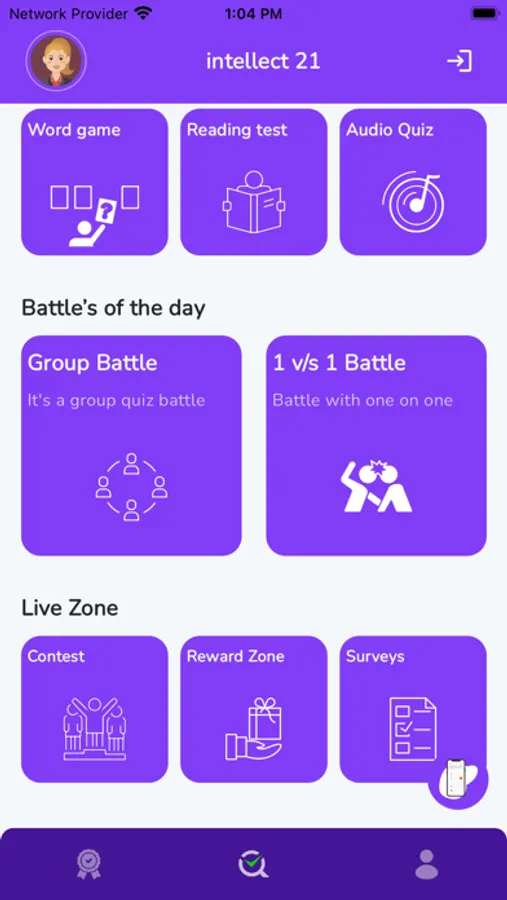The width and height of the screenshot is (507, 900).
Task: Switch to the badge ribbon tab
Action: coord(88,864)
